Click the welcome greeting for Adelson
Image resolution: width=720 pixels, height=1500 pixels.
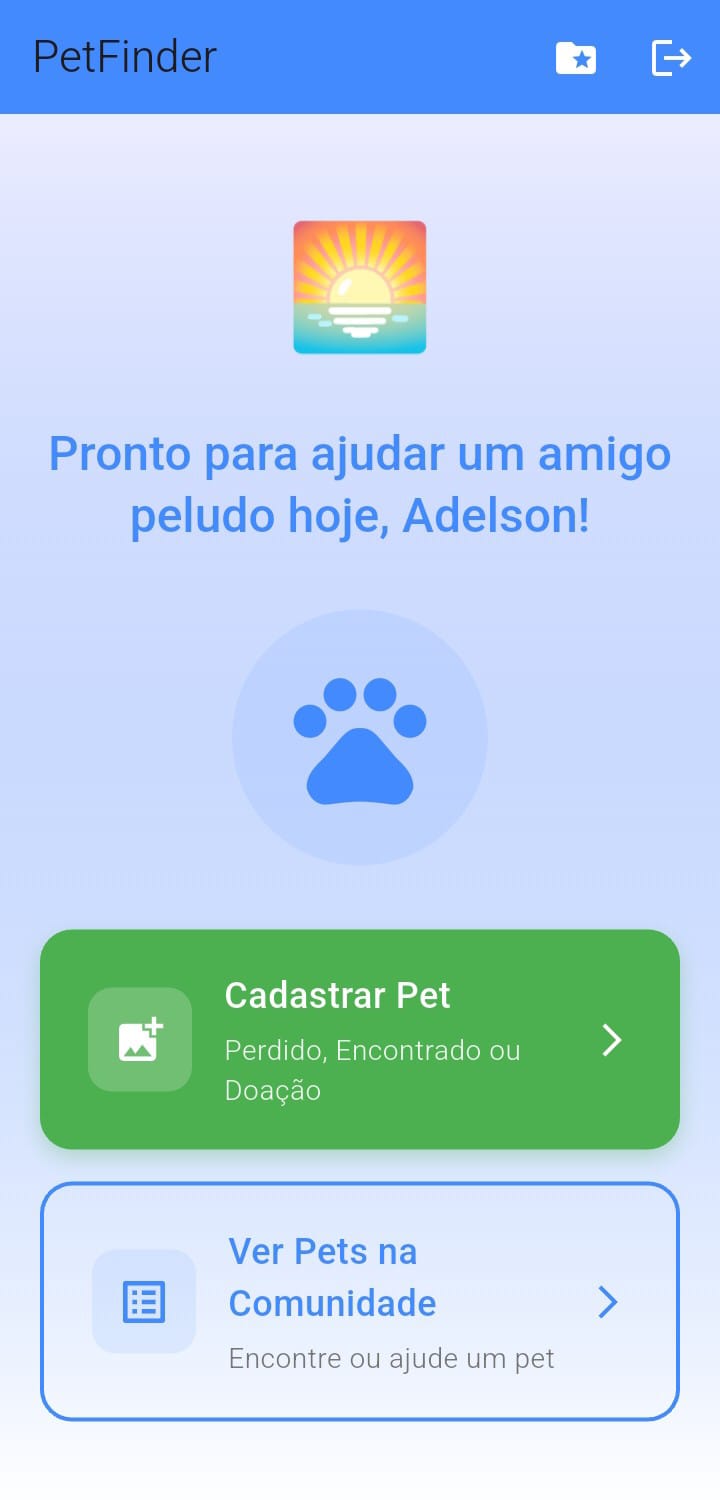point(360,484)
